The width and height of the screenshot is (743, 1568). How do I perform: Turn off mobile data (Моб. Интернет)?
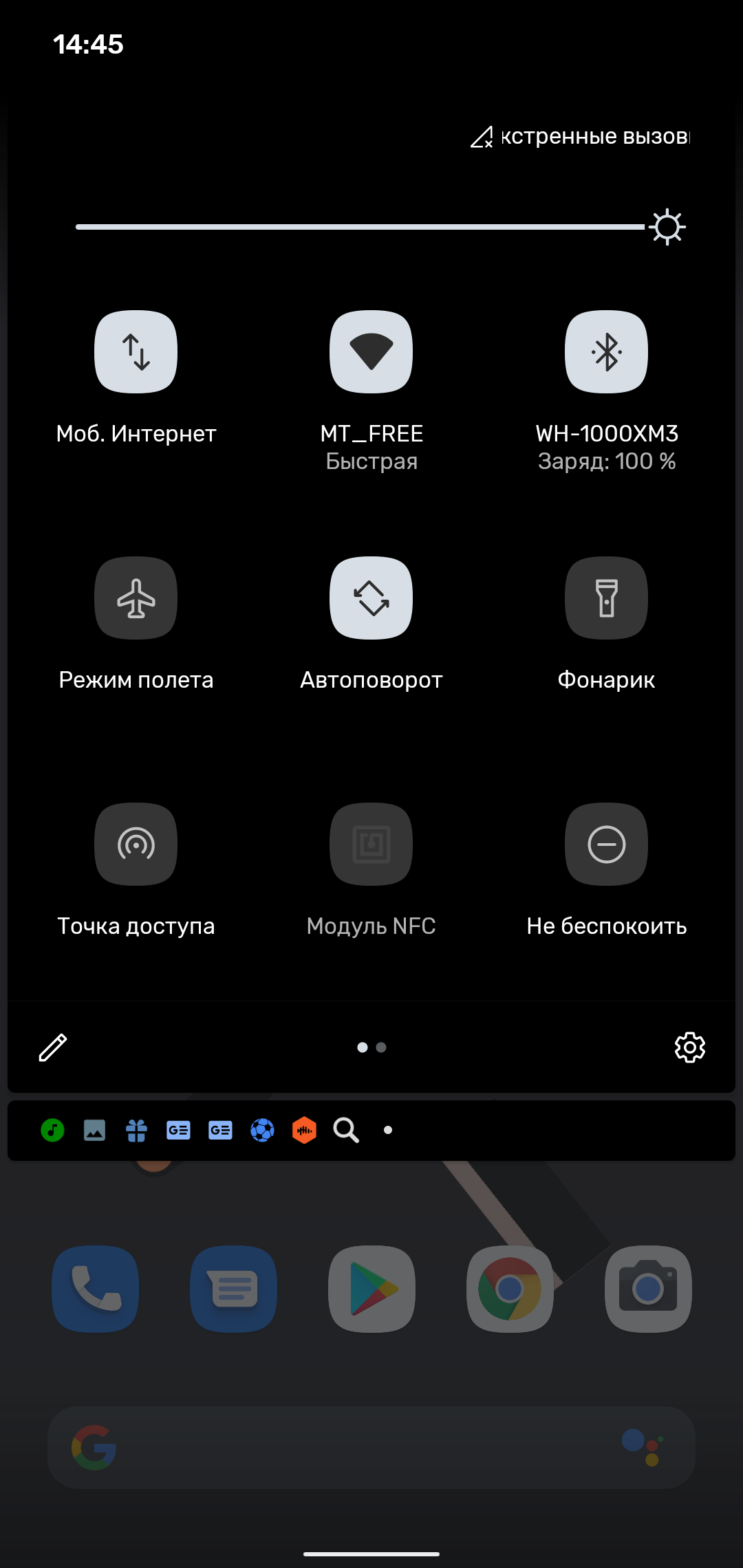[x=136, y=351]
